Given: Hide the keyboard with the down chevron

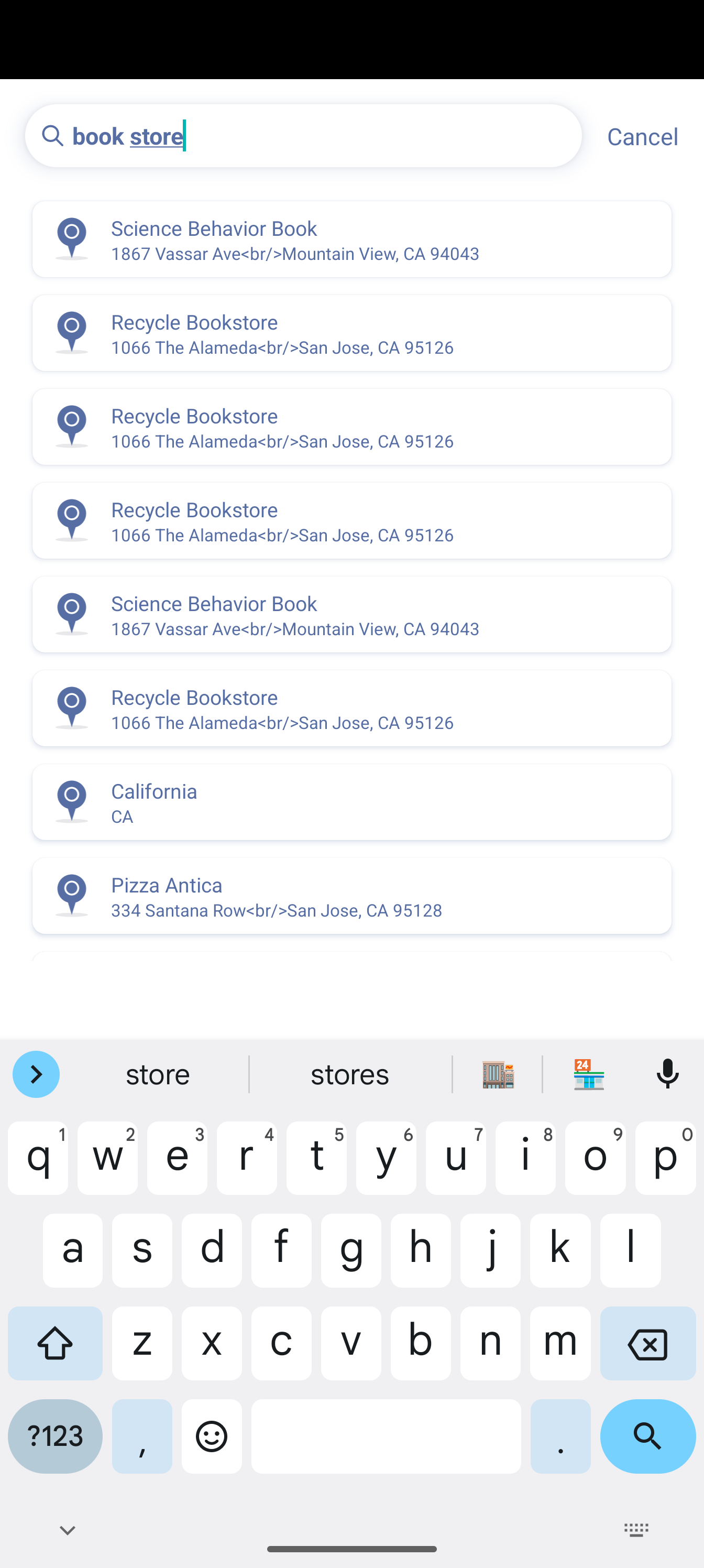Looking at the screenshot, I should tap(68, 1530).
